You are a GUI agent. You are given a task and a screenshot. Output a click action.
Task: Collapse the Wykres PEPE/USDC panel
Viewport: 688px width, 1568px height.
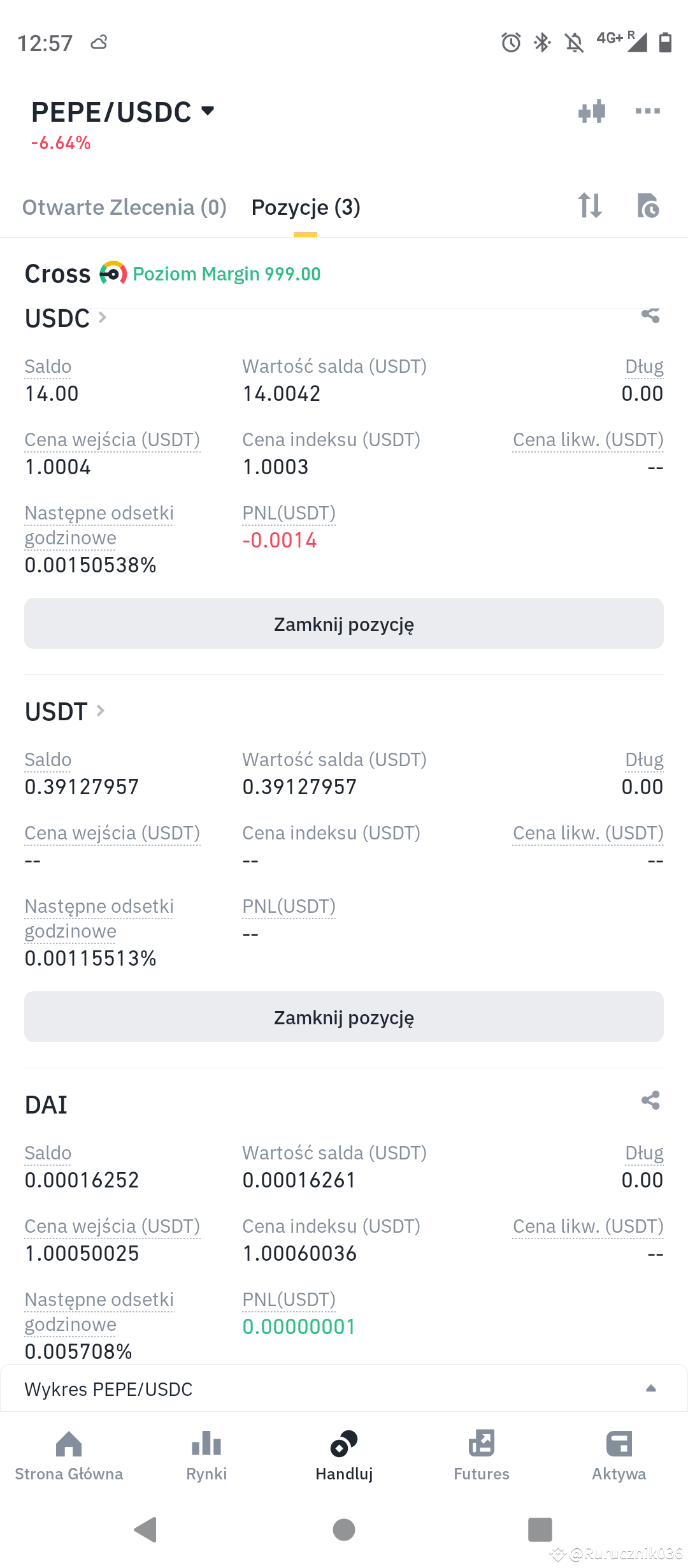651,1388
